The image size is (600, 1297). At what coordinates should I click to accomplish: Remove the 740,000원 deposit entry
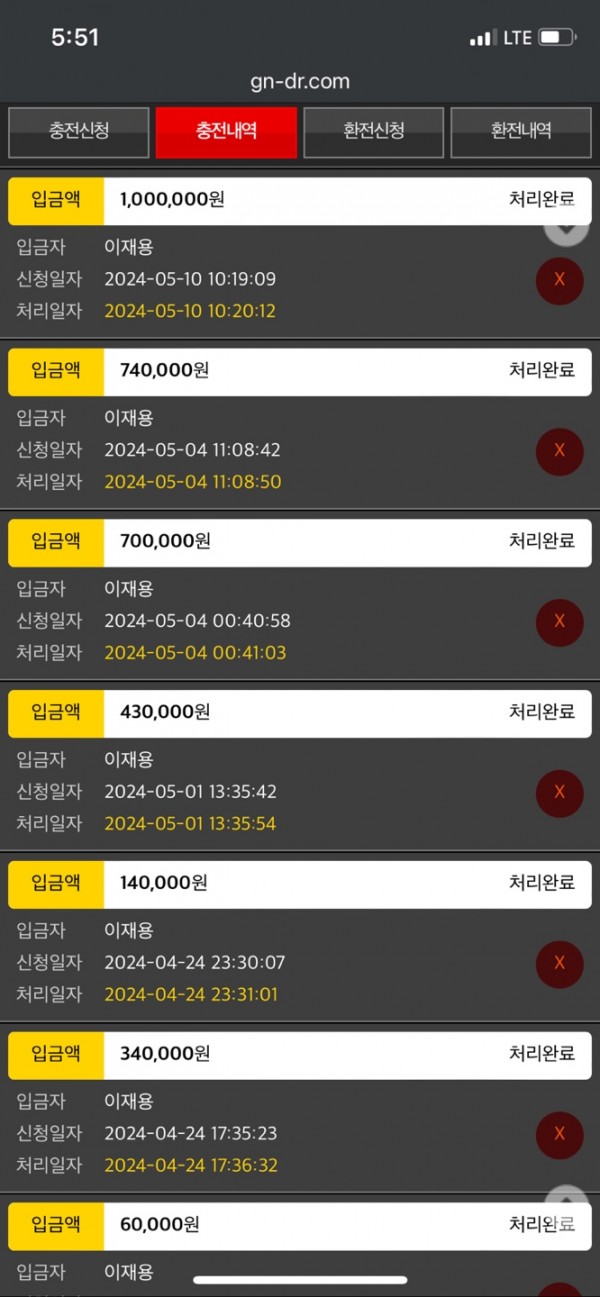tap(559, 451)
